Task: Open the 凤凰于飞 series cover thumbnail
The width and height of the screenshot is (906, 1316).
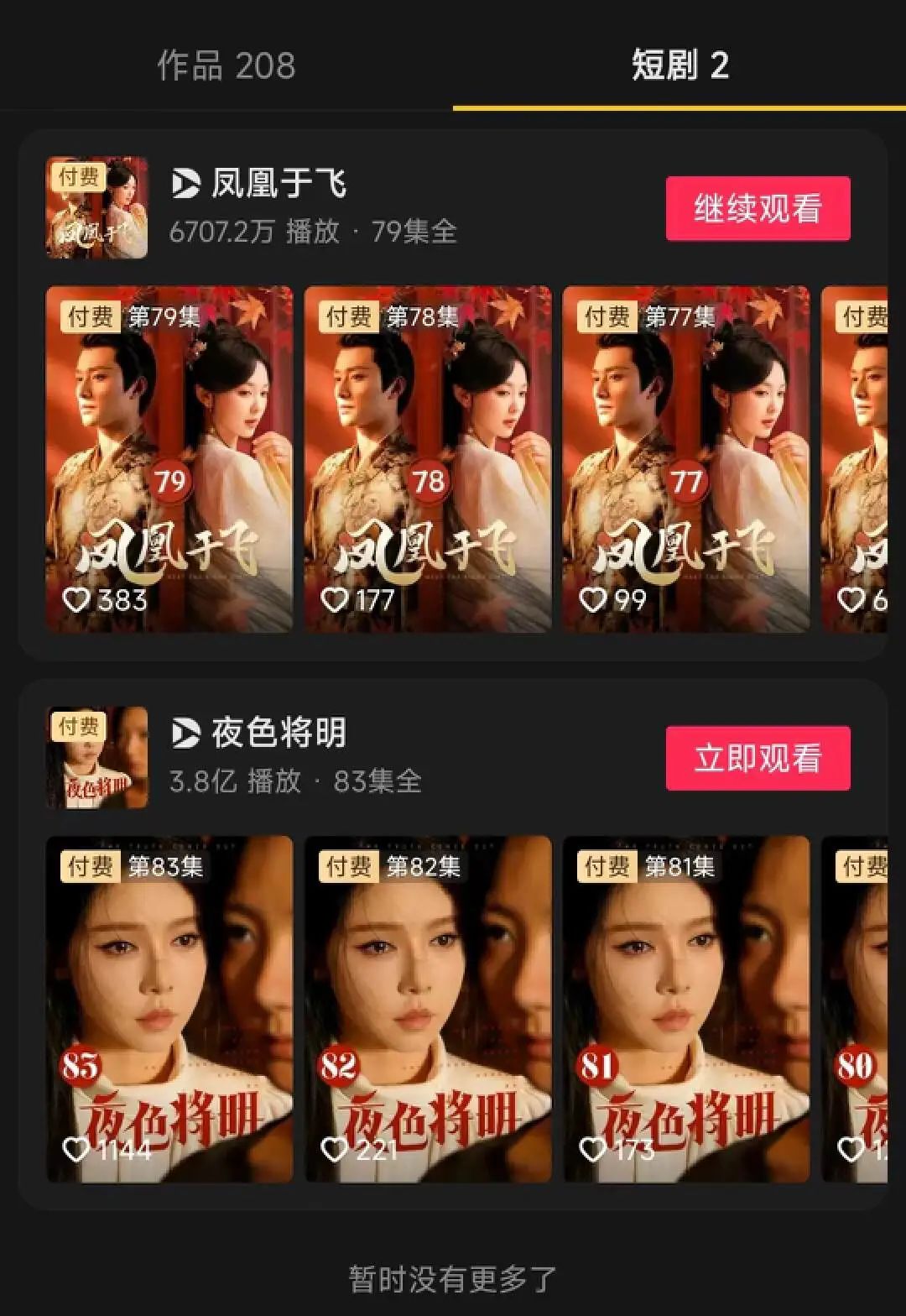Action: [96, 207]
